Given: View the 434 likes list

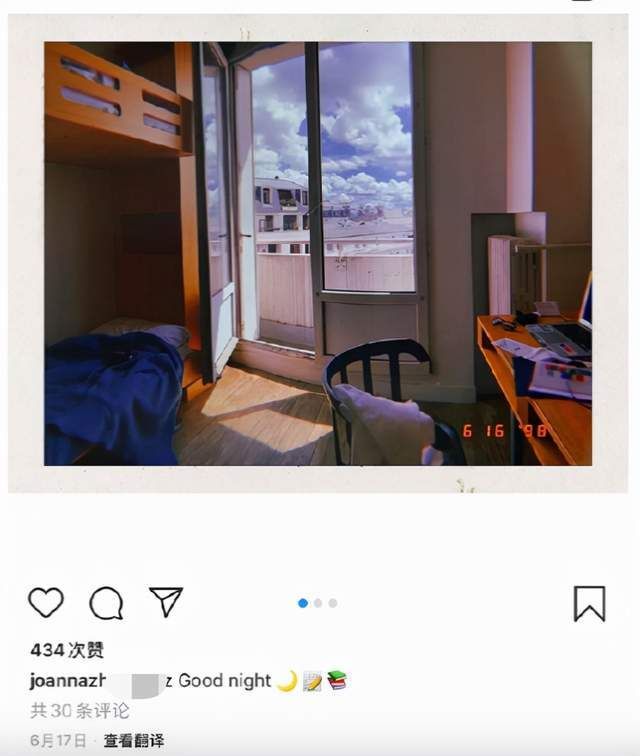Looking at the screenshot, I should point(67,650).
